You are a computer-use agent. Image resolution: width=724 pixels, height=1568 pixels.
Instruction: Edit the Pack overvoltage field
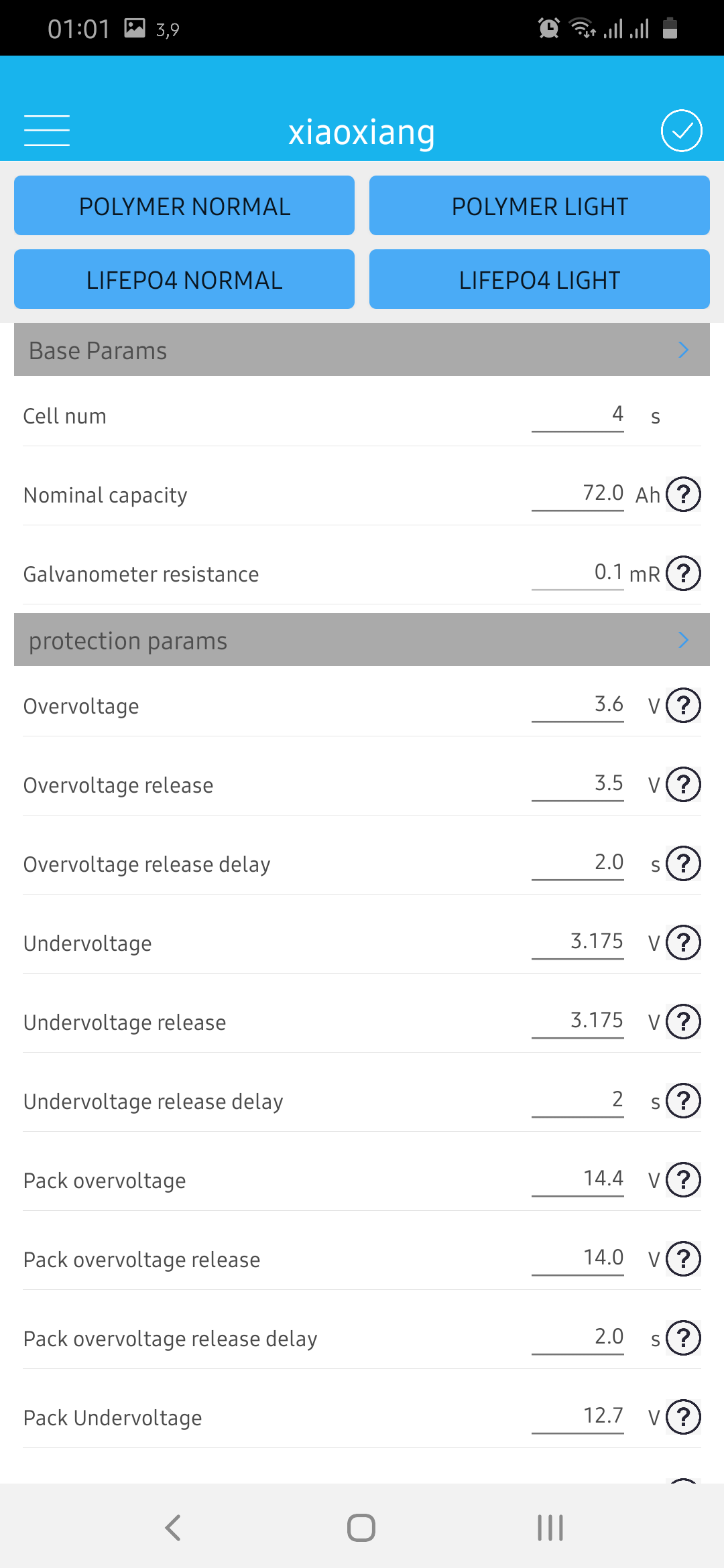point(578,1179)
